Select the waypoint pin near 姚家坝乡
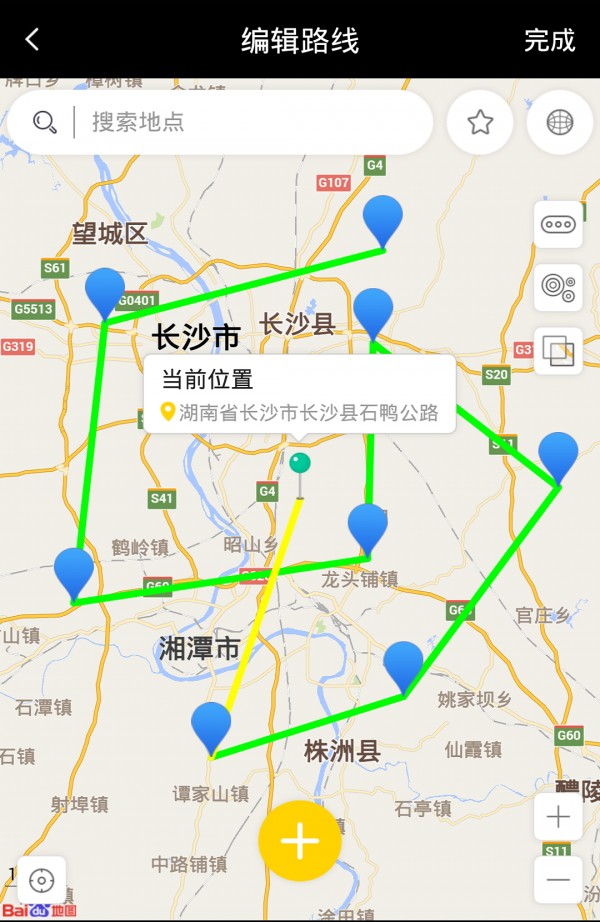The width and height of the screenshot is (600, 922). 404,665
